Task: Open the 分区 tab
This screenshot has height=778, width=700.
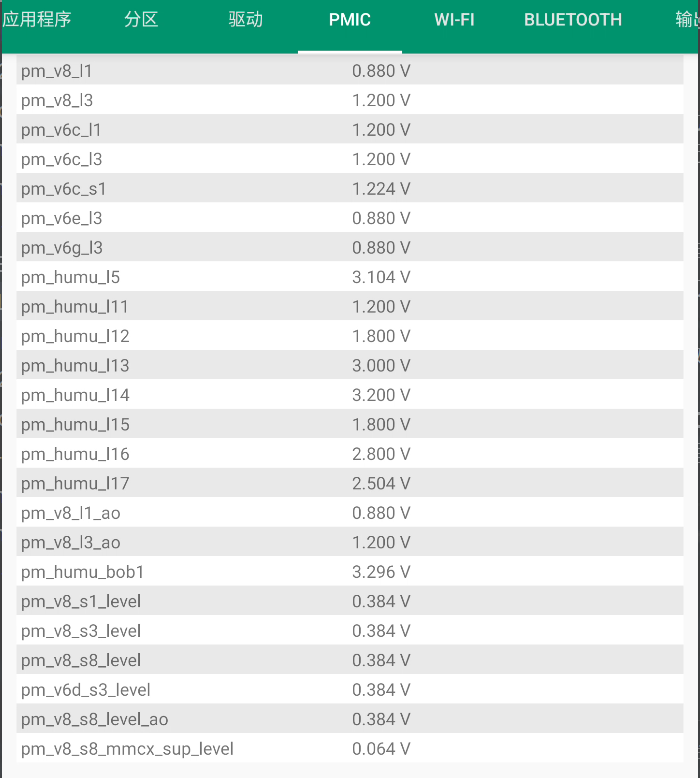Action: pos(142,20)
